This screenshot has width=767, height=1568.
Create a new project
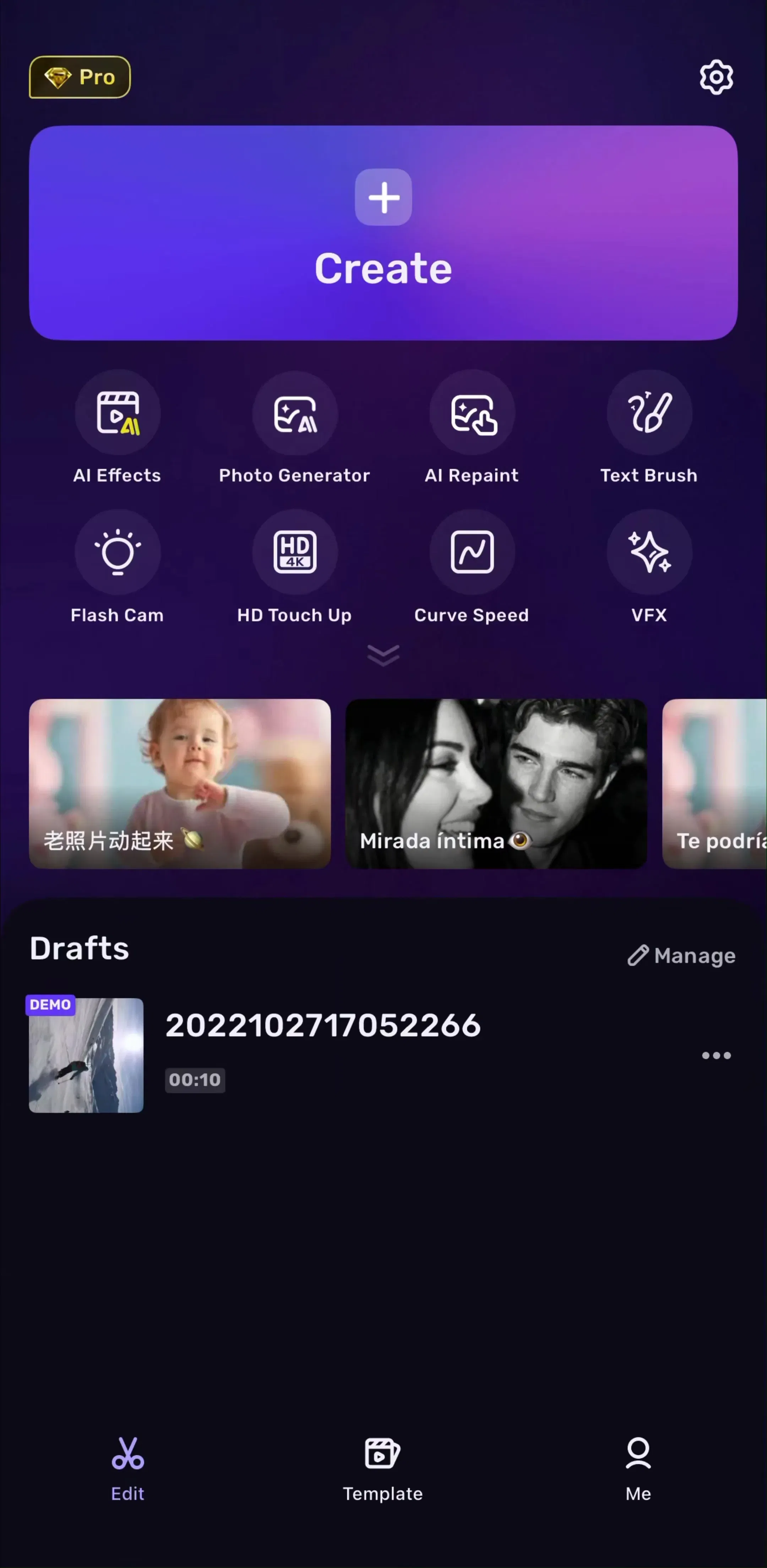[x=383, y=232]
